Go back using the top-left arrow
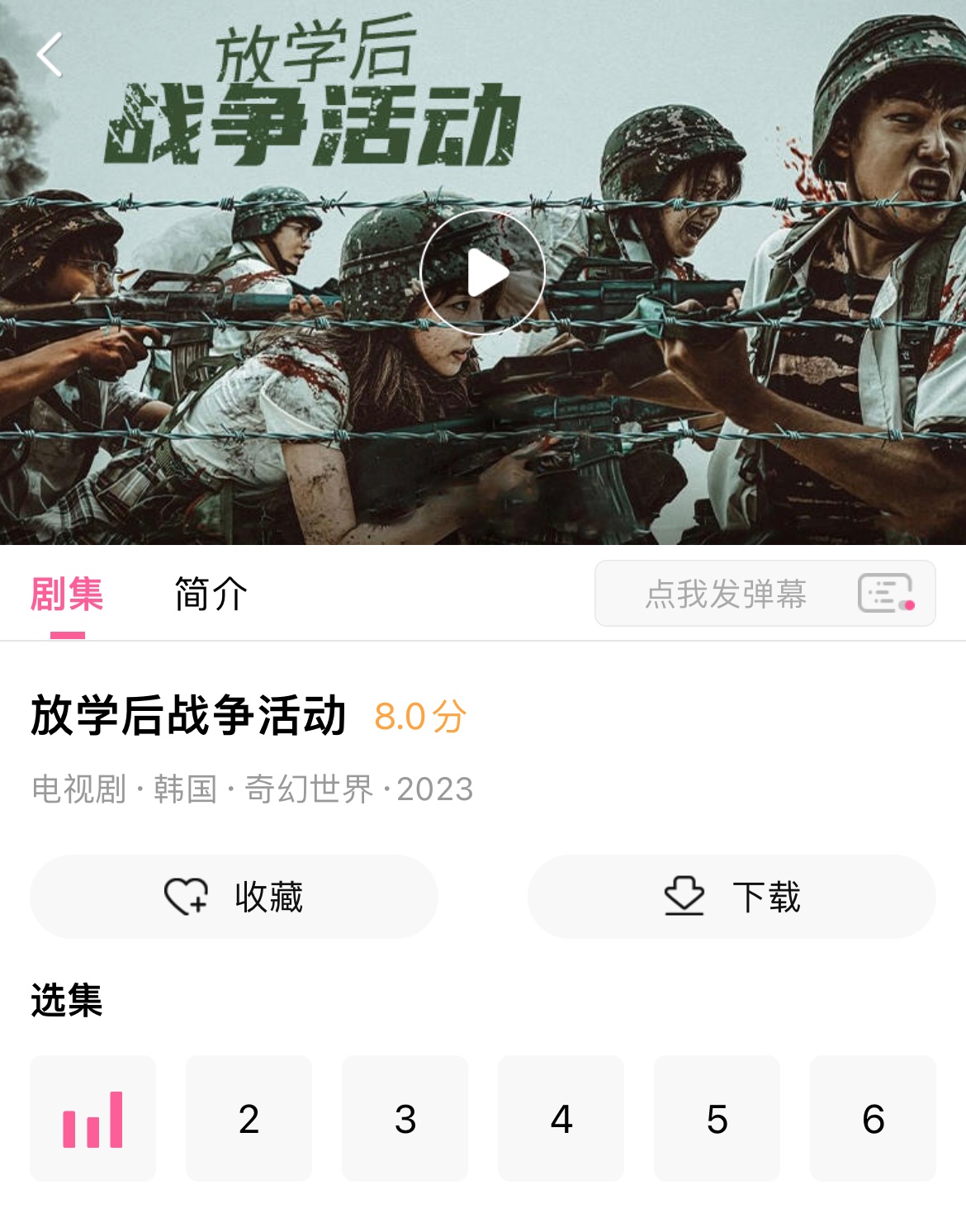 (x=50, y=55)
